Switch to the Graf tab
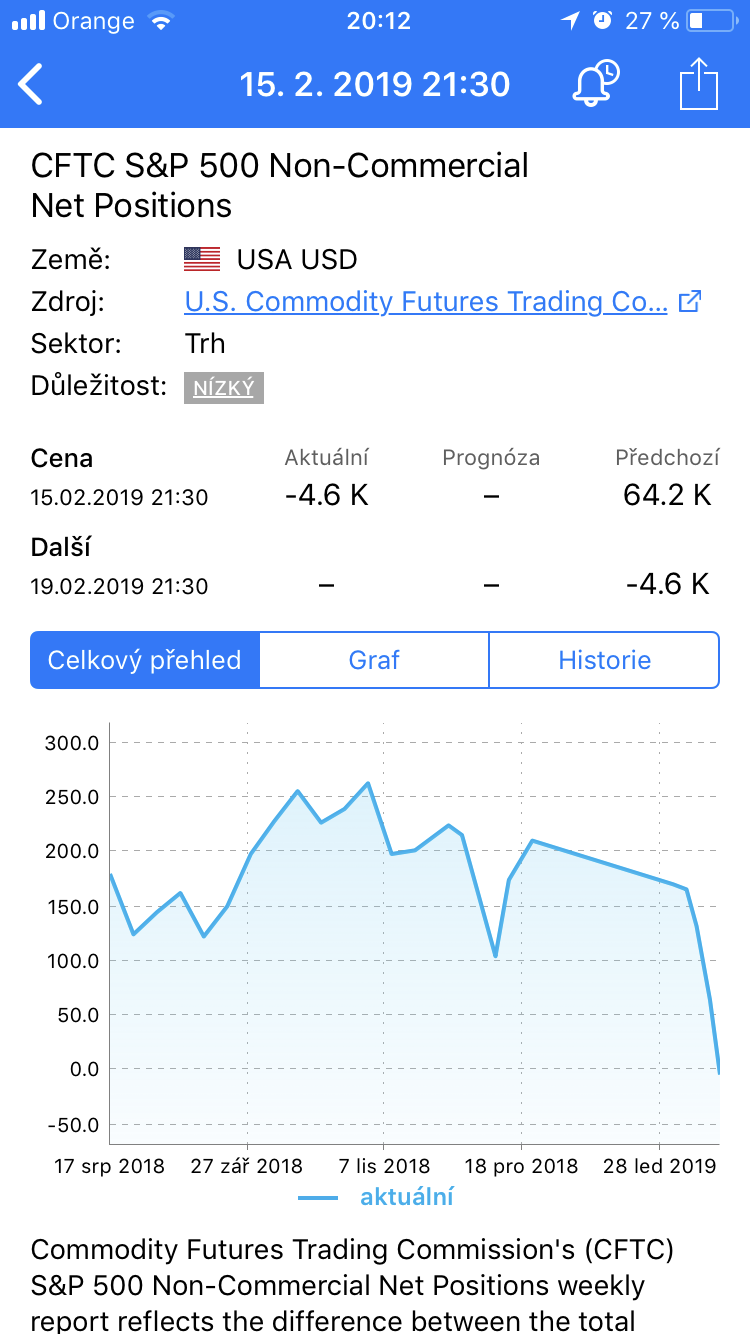Viewport: 750px width, 1334px height. click(374, 660)
